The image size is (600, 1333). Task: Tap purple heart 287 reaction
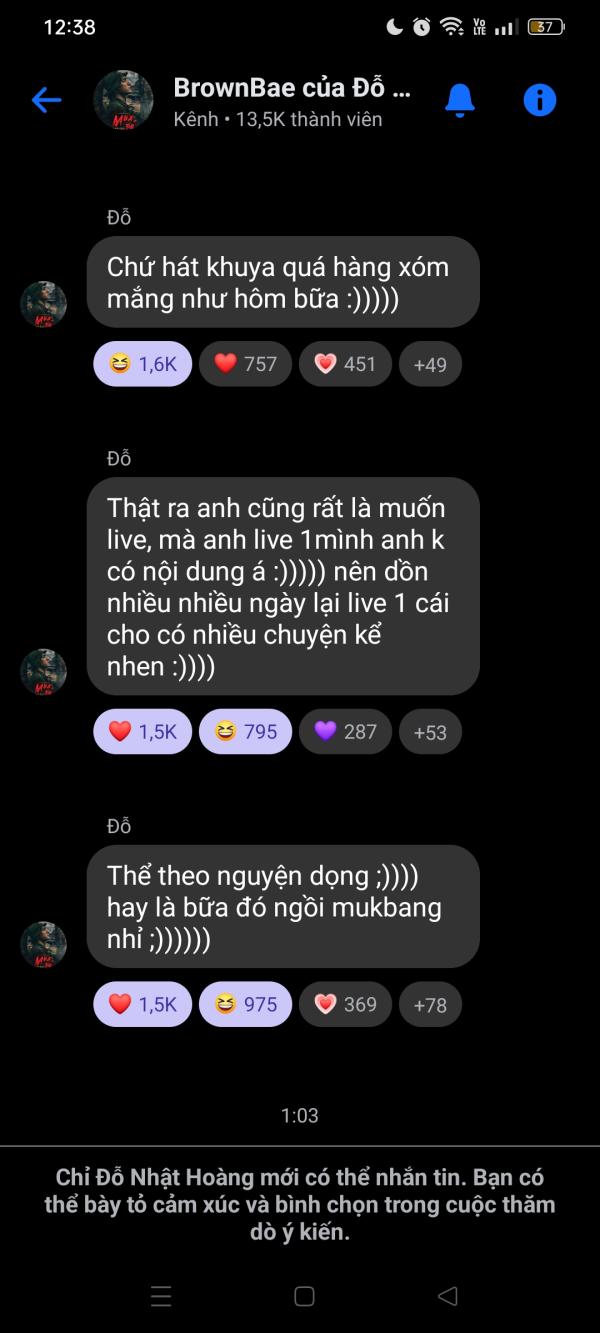point(345,732)
